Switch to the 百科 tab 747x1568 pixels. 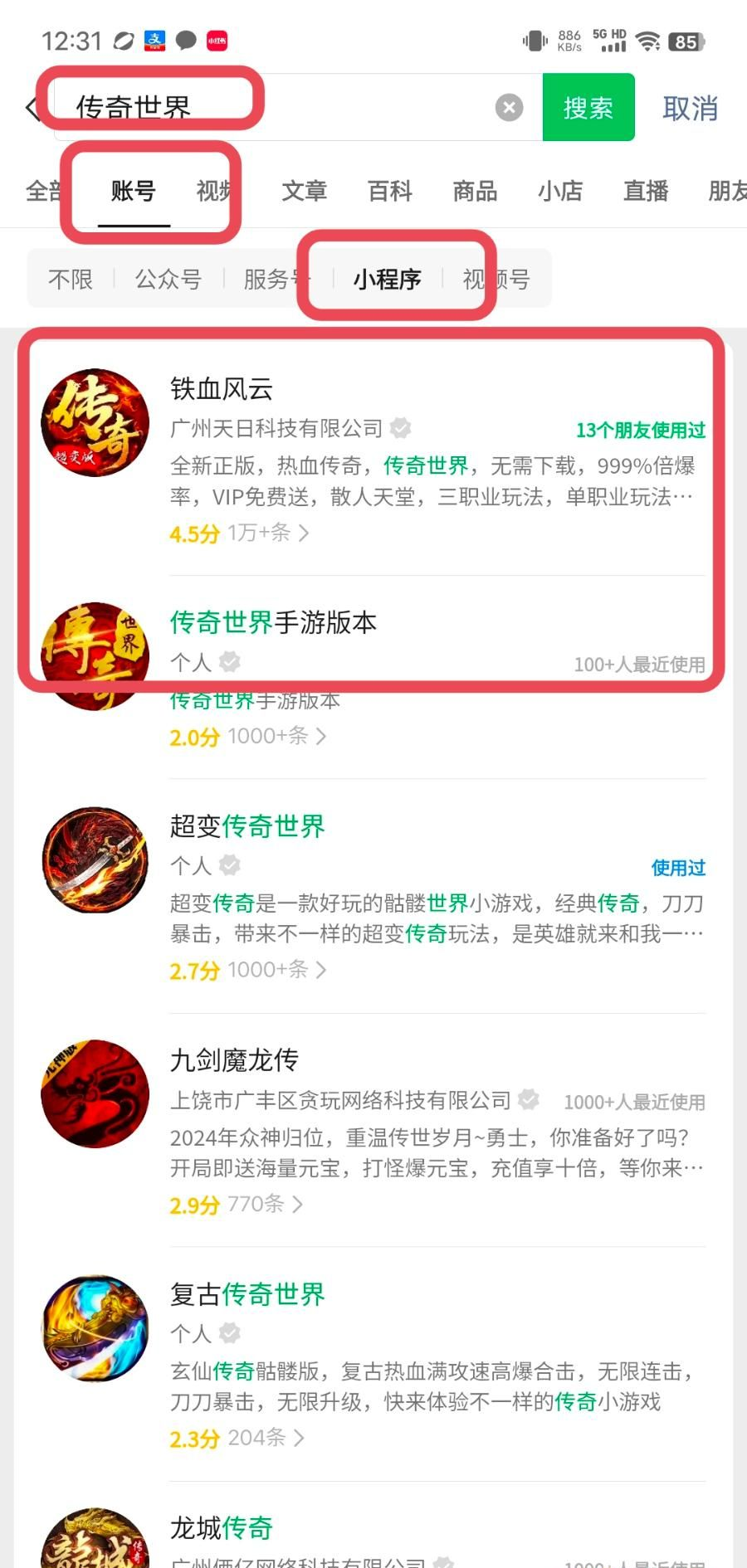[x=389, y=191]
